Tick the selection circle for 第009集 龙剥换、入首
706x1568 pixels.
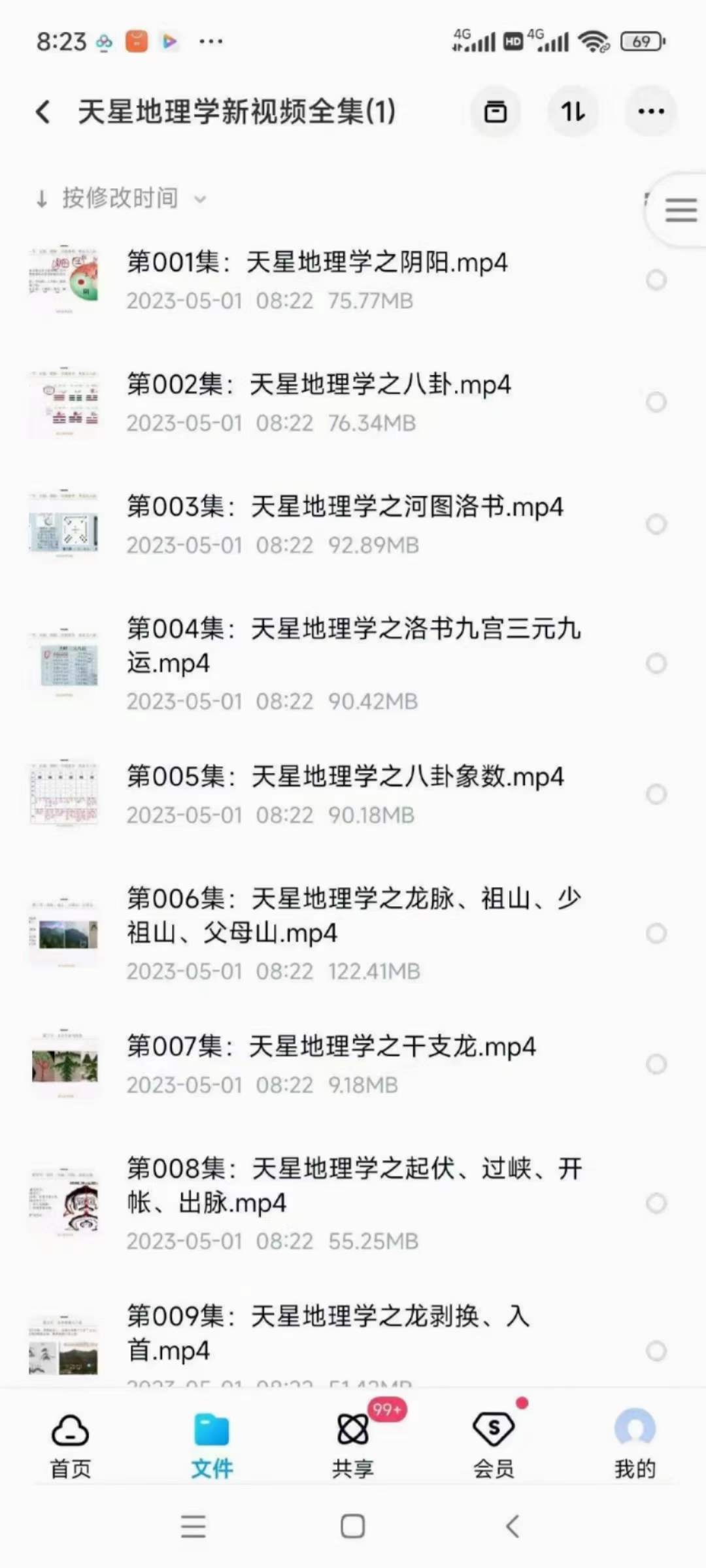[x=656, y=1350]
